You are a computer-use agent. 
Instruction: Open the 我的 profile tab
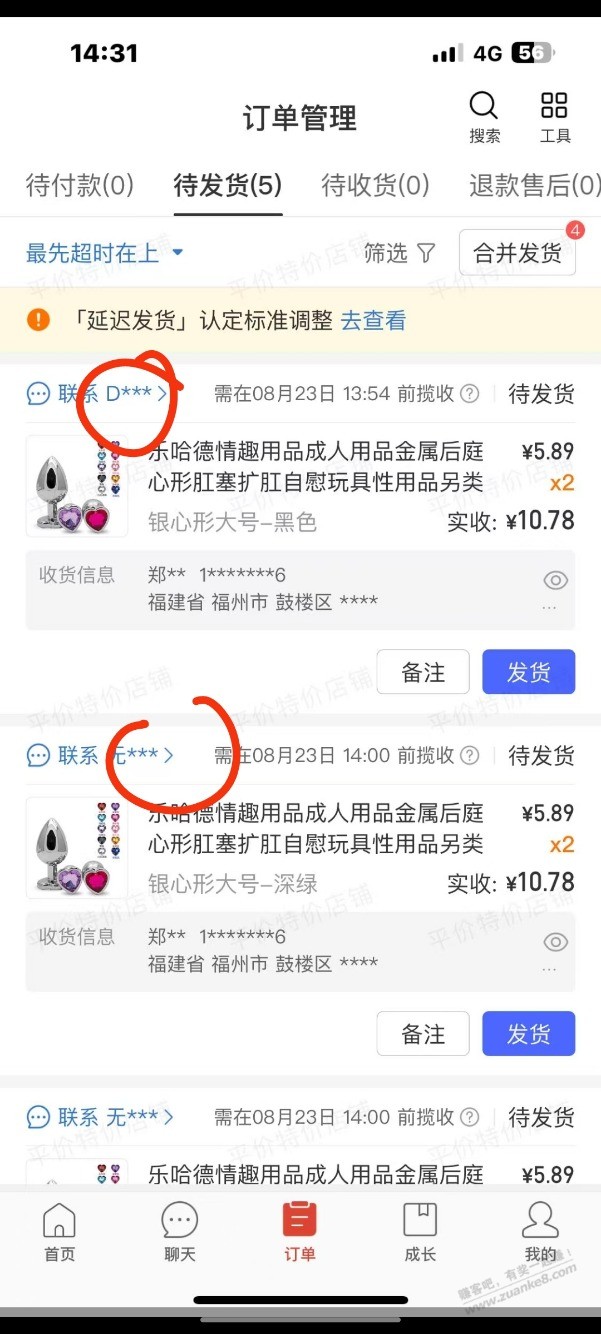tap(540, 1232)
